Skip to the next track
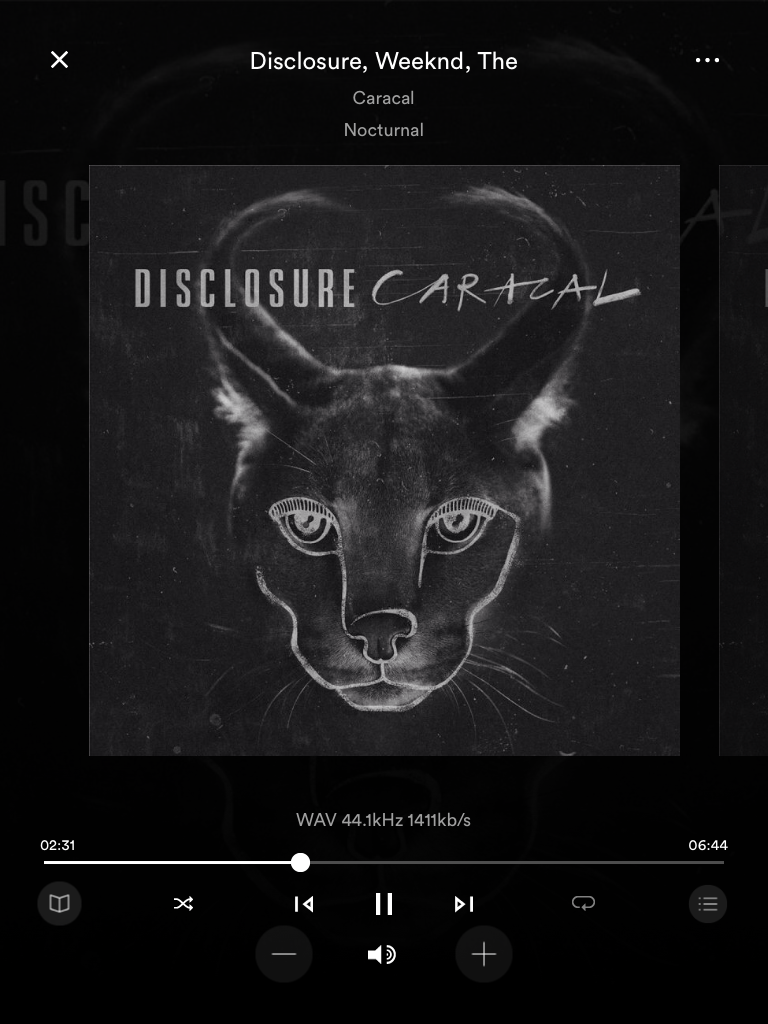The image size is (768, 1024). click(464, 904)
